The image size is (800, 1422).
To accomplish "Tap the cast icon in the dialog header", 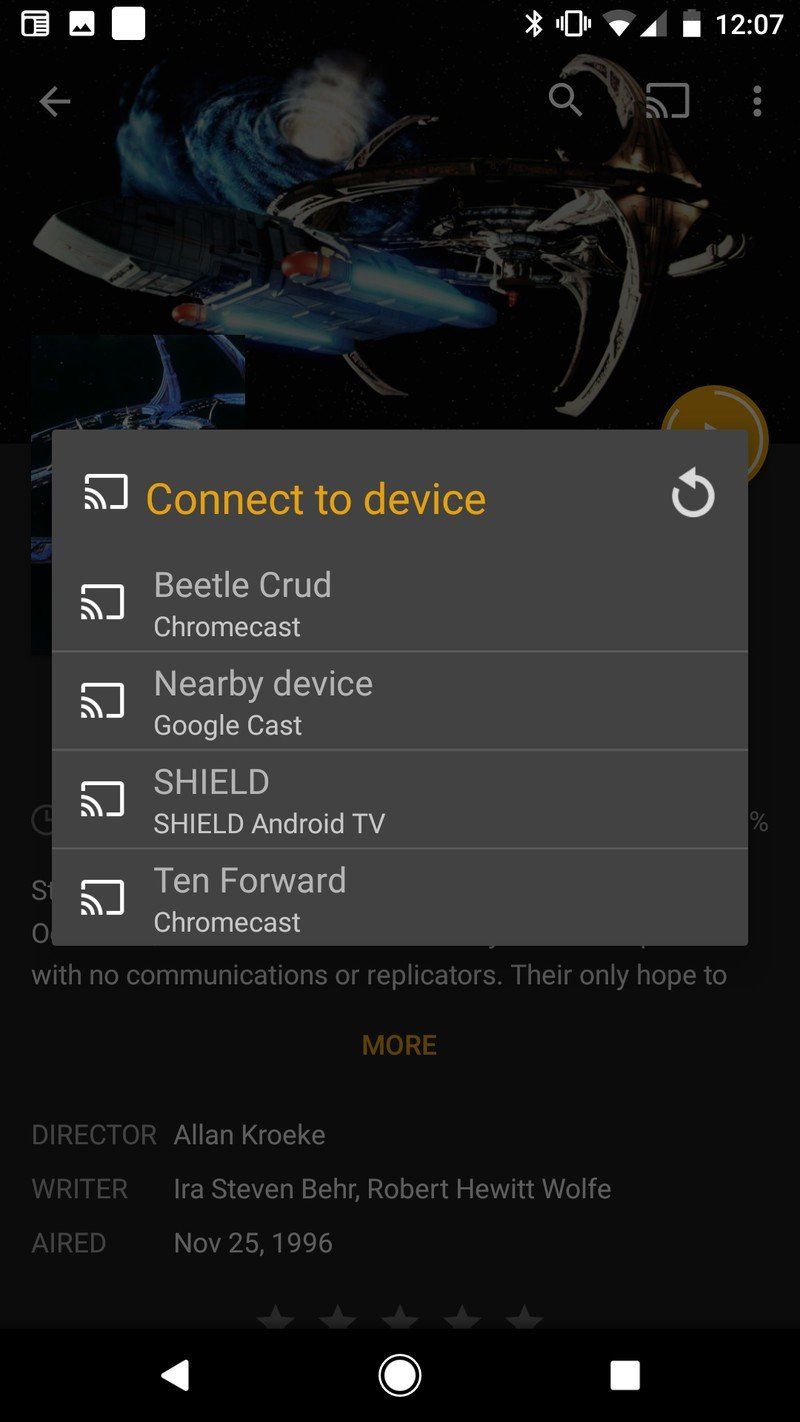I will click(101, 492).
